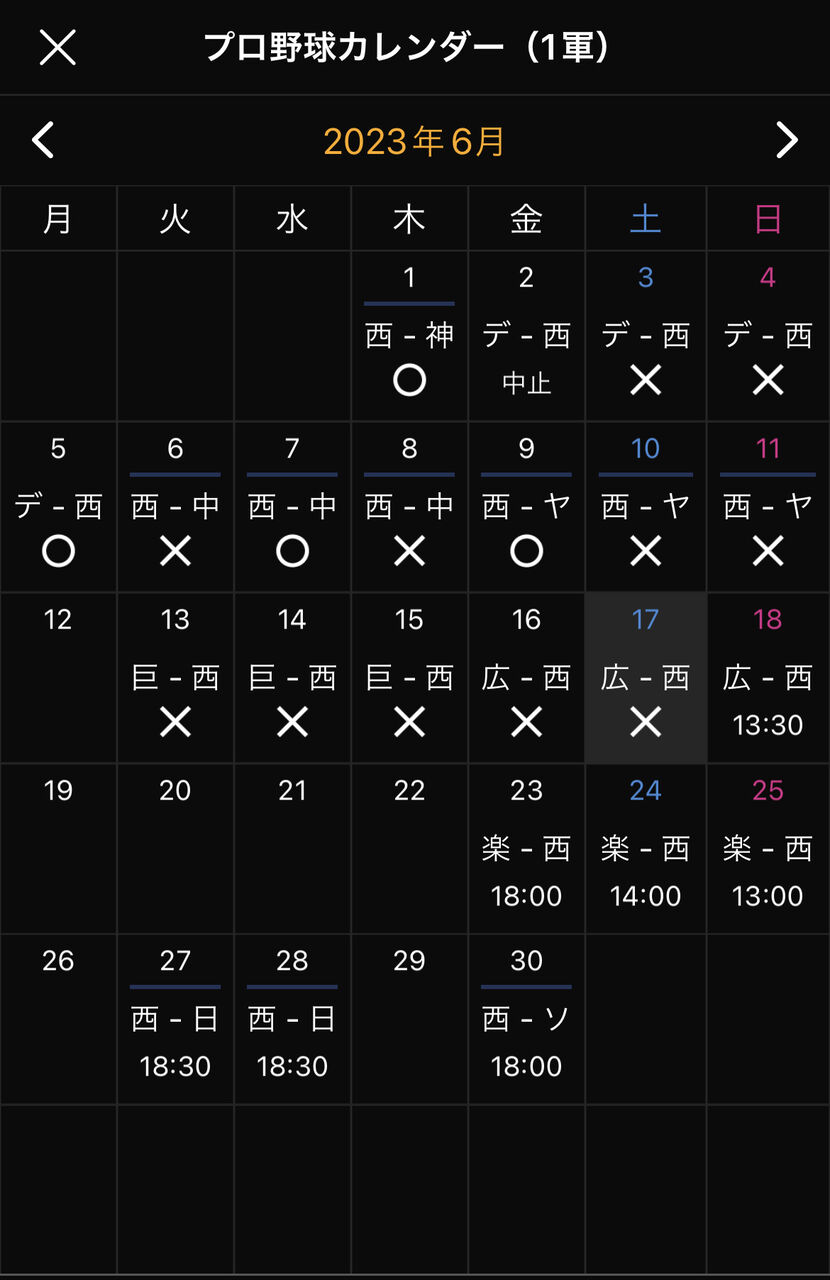The height and width of the screenshot is (1280, 830).
Task: Open June 27 game 西-日
Action: 175,1020
